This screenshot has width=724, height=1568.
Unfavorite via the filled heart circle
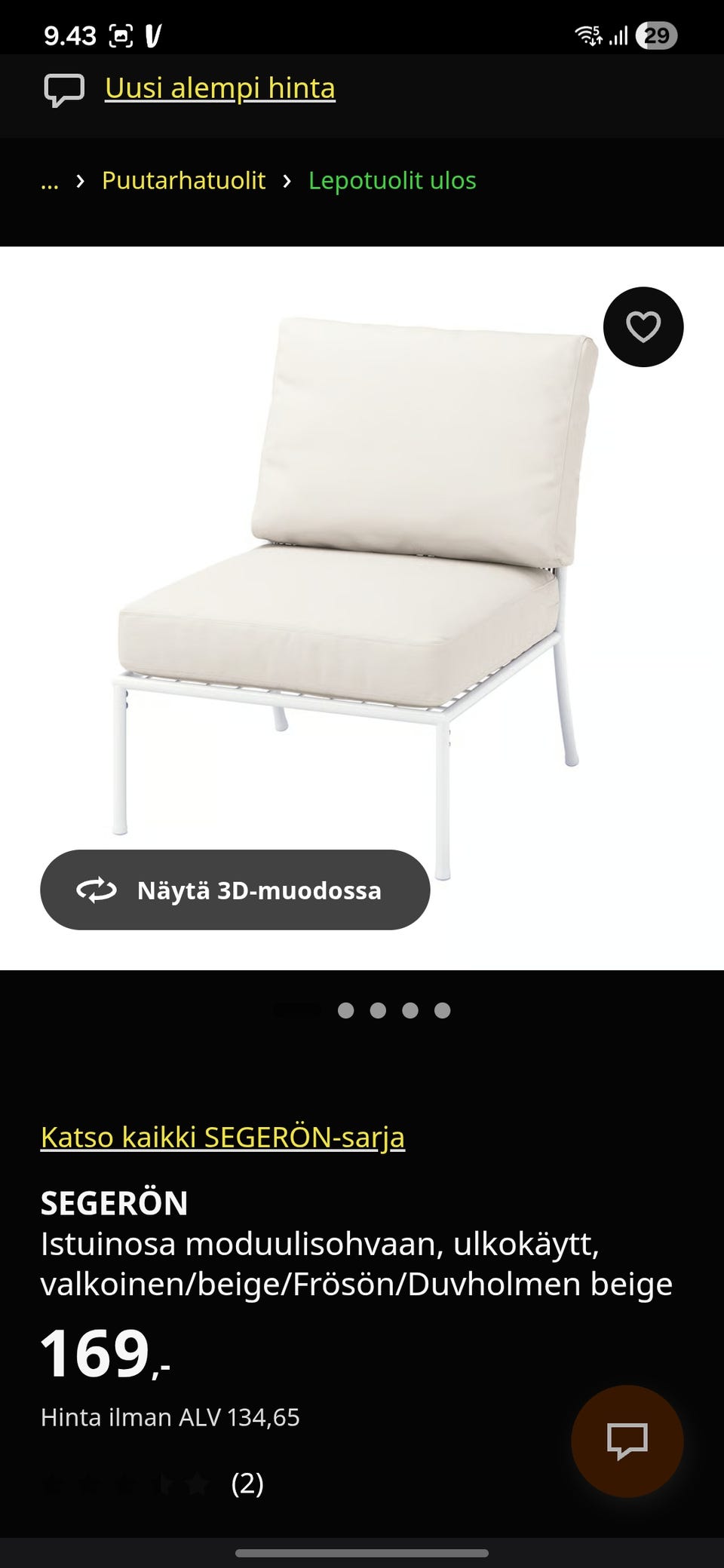(643, 326)
